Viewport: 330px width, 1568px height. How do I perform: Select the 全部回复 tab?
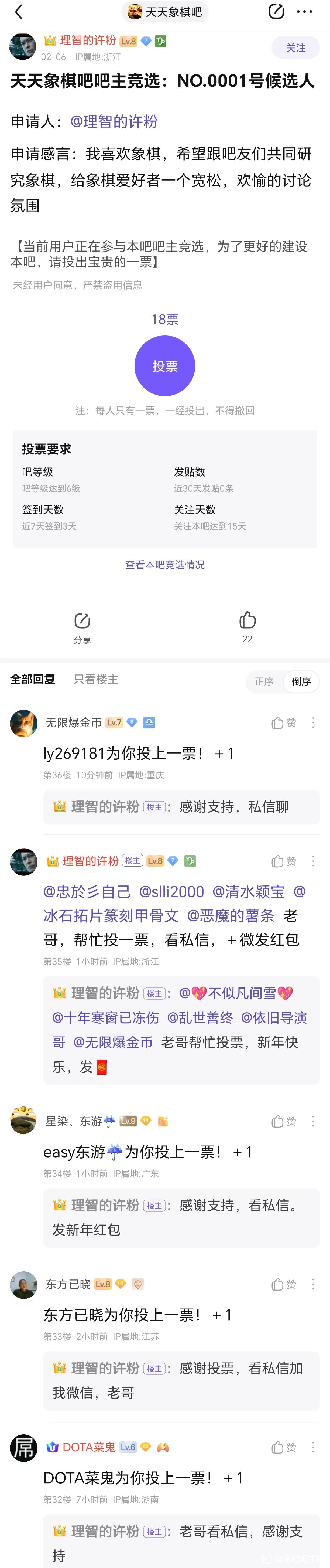[x=33, y=679]
